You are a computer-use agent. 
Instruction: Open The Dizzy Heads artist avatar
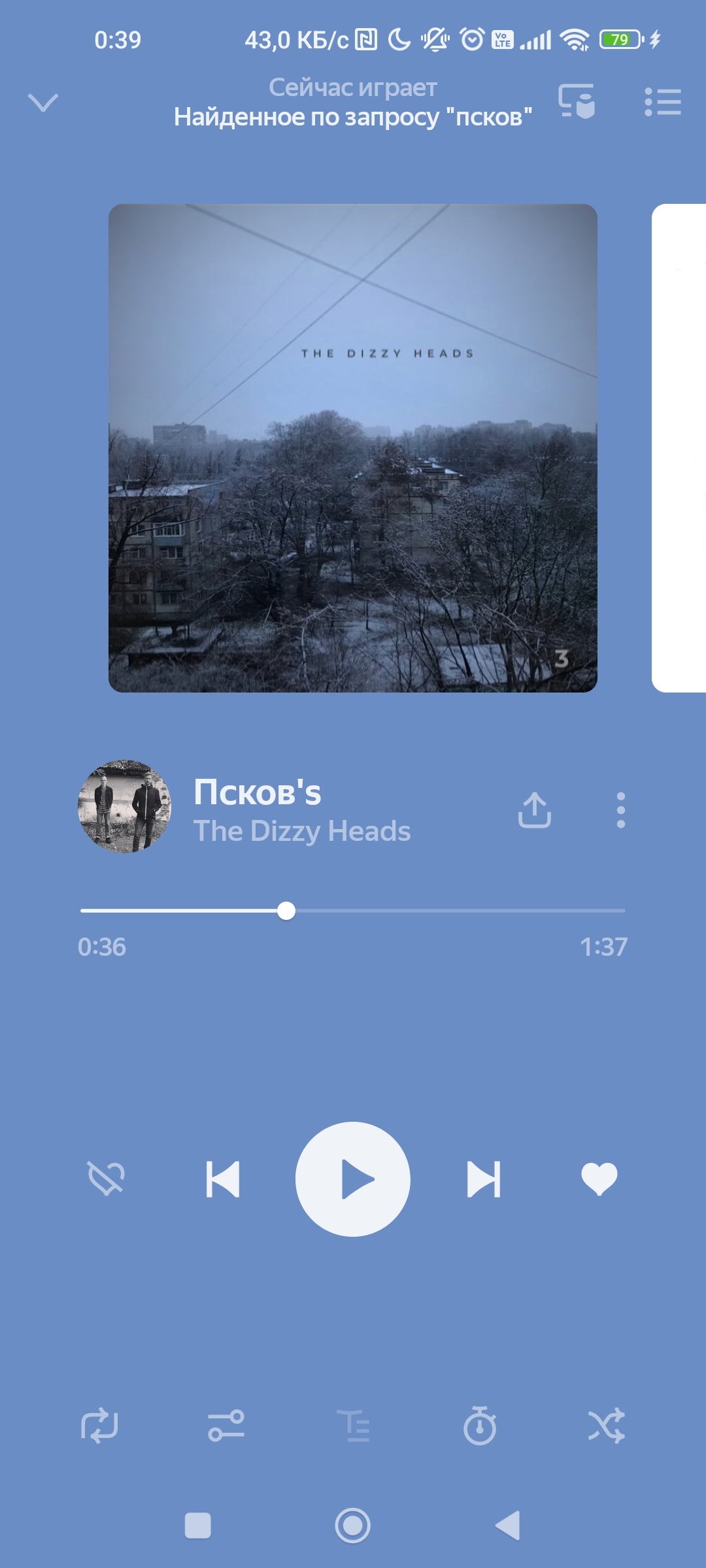click(124, 806)
